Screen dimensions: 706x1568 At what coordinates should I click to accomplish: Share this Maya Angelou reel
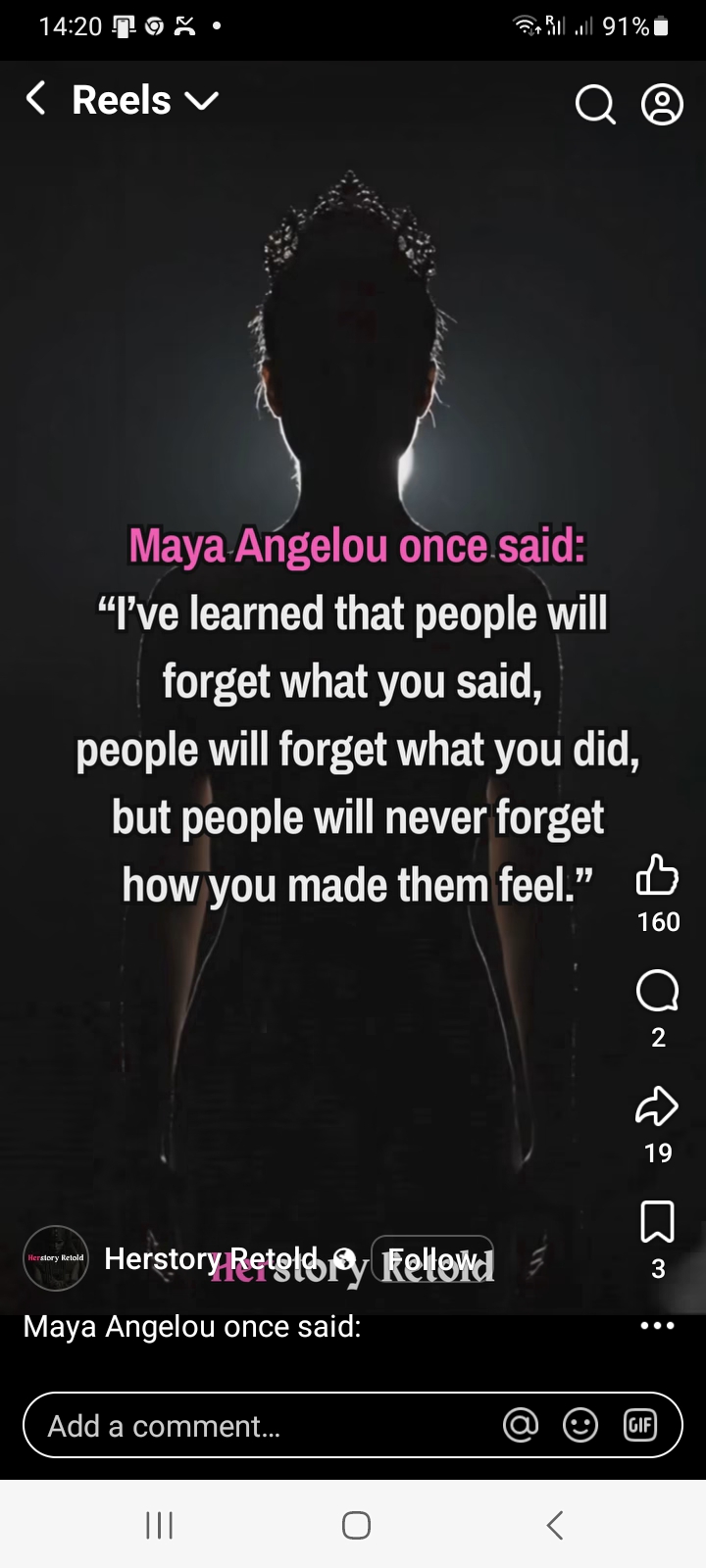pyautogui.click(x=657, y=1106)
